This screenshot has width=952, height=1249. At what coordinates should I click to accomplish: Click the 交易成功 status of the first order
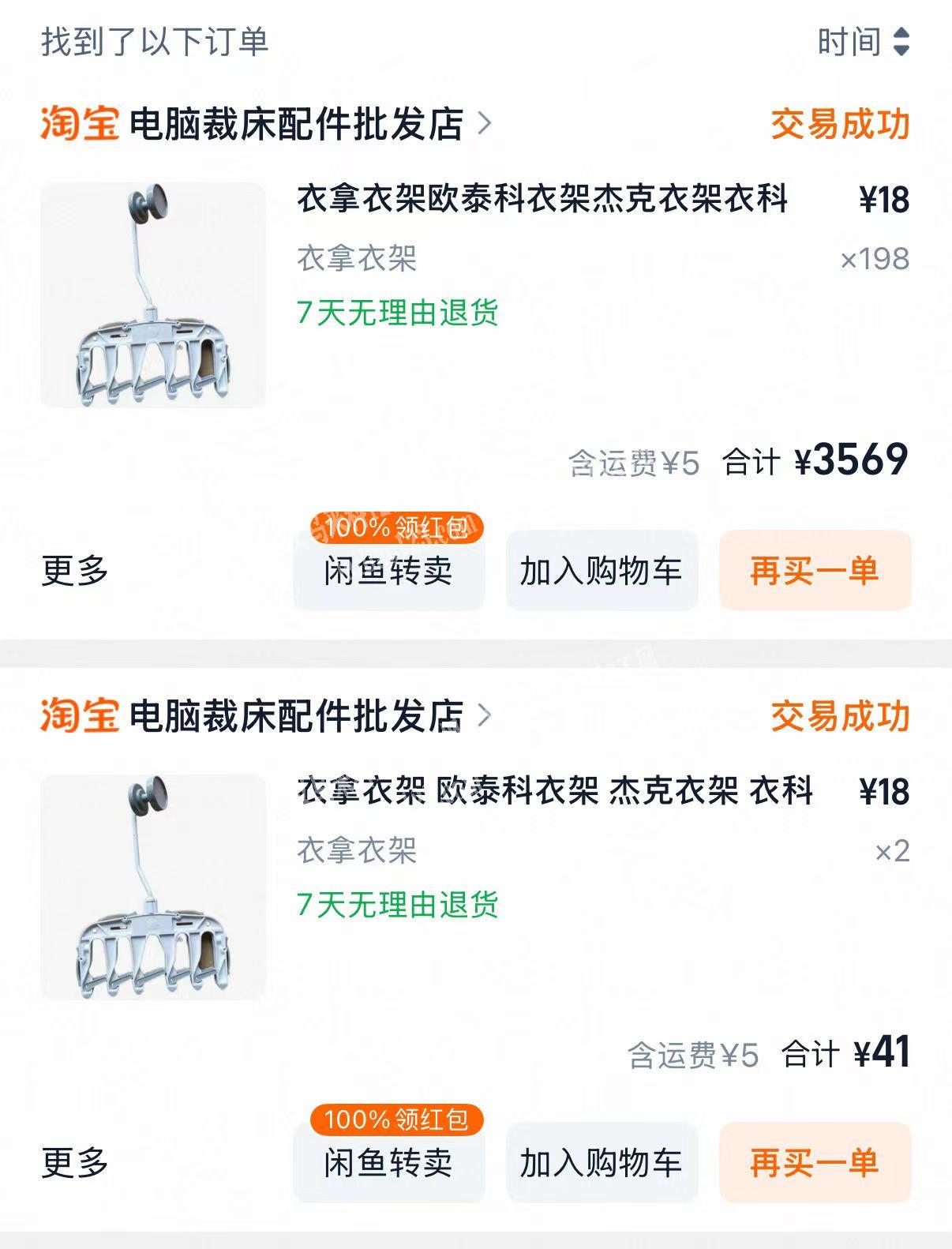tap(841, 123)
